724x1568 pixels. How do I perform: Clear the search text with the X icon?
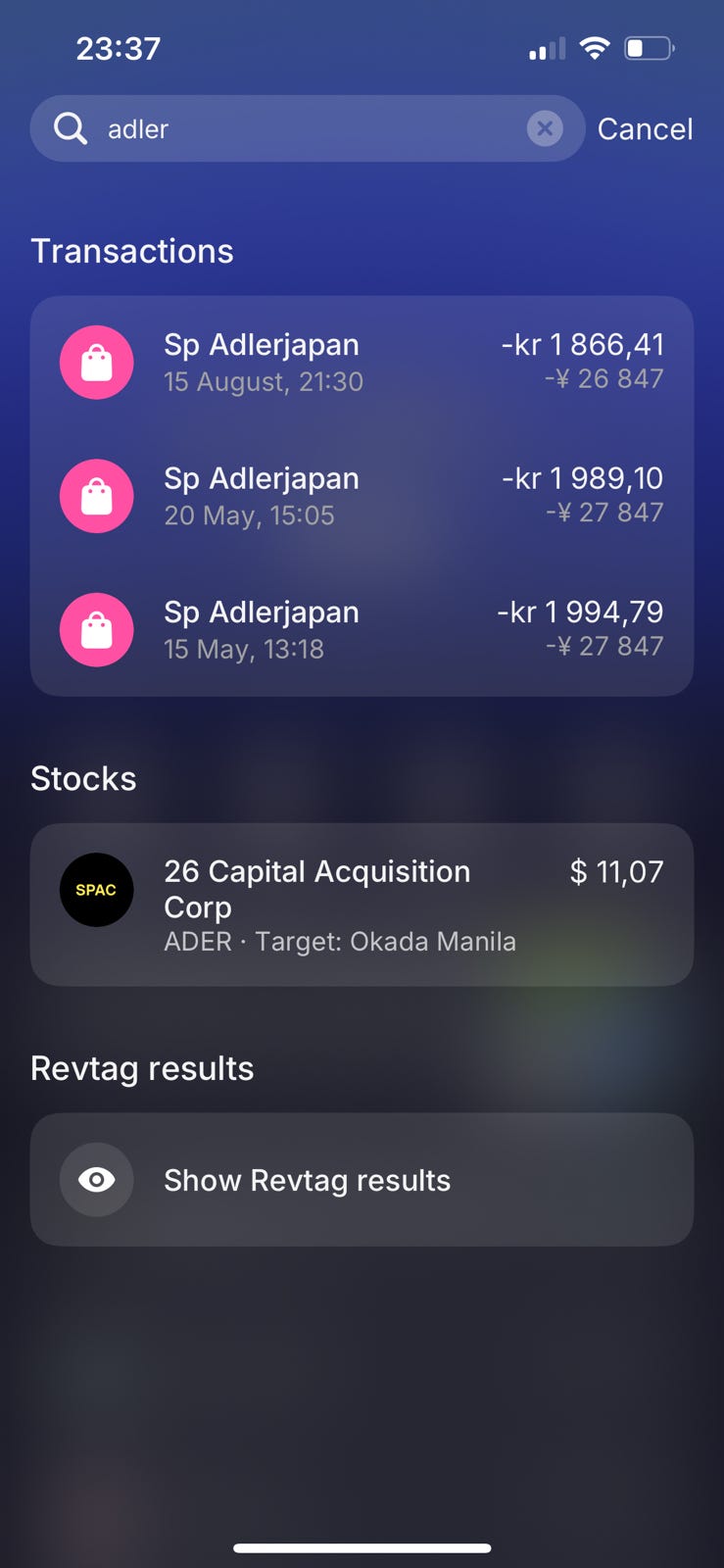tap(545, 128)
